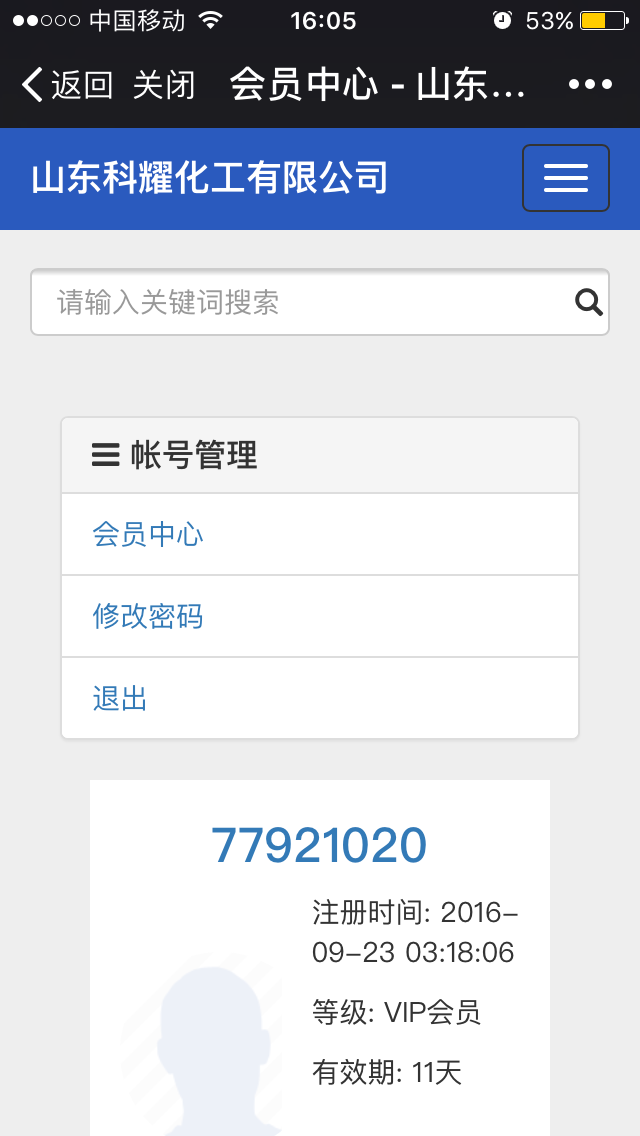Expand the hamburger navigation menu
The image size is (640, 1136).
(565, 178)
